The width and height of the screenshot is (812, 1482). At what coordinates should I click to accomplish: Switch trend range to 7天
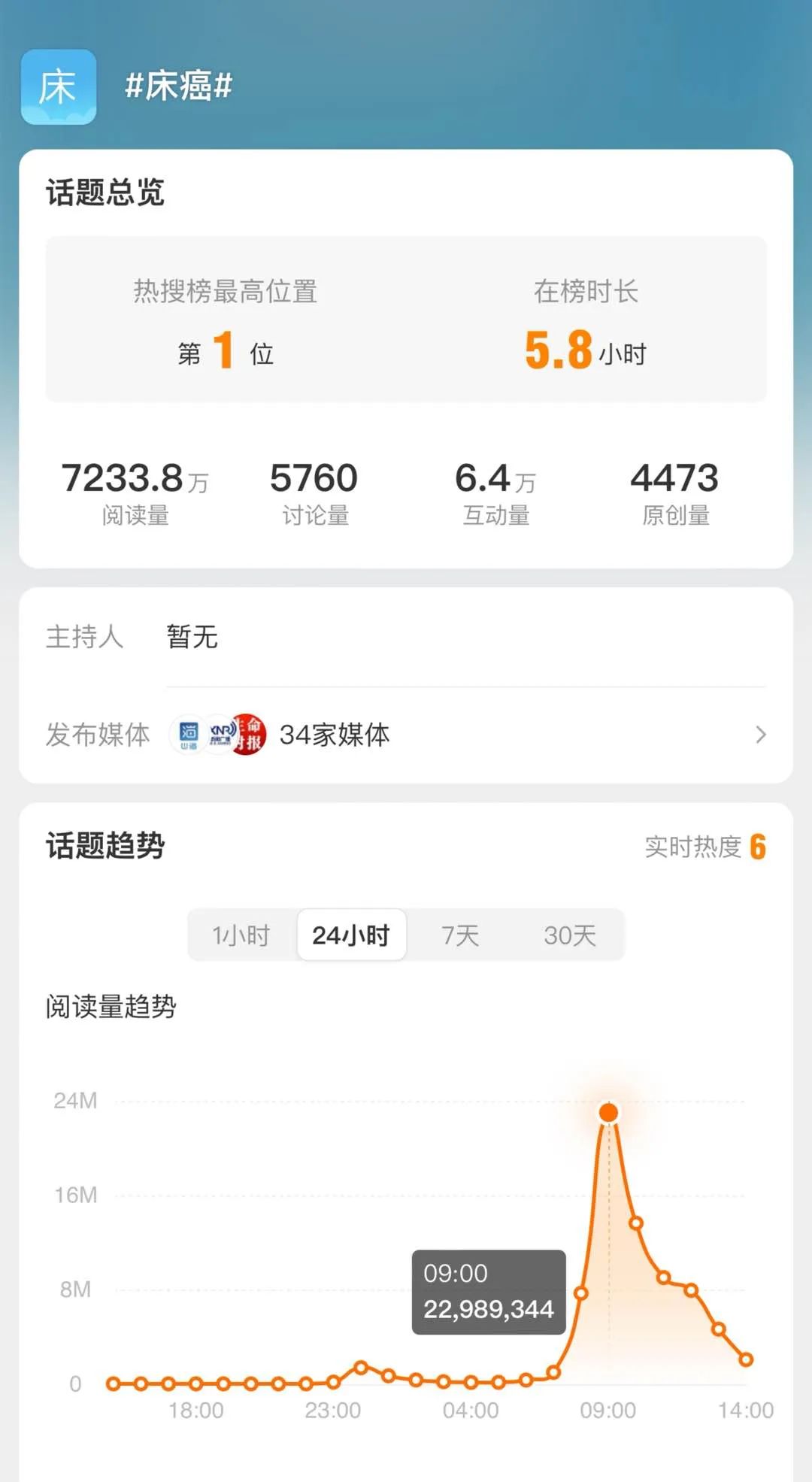(x=460, y=935)
